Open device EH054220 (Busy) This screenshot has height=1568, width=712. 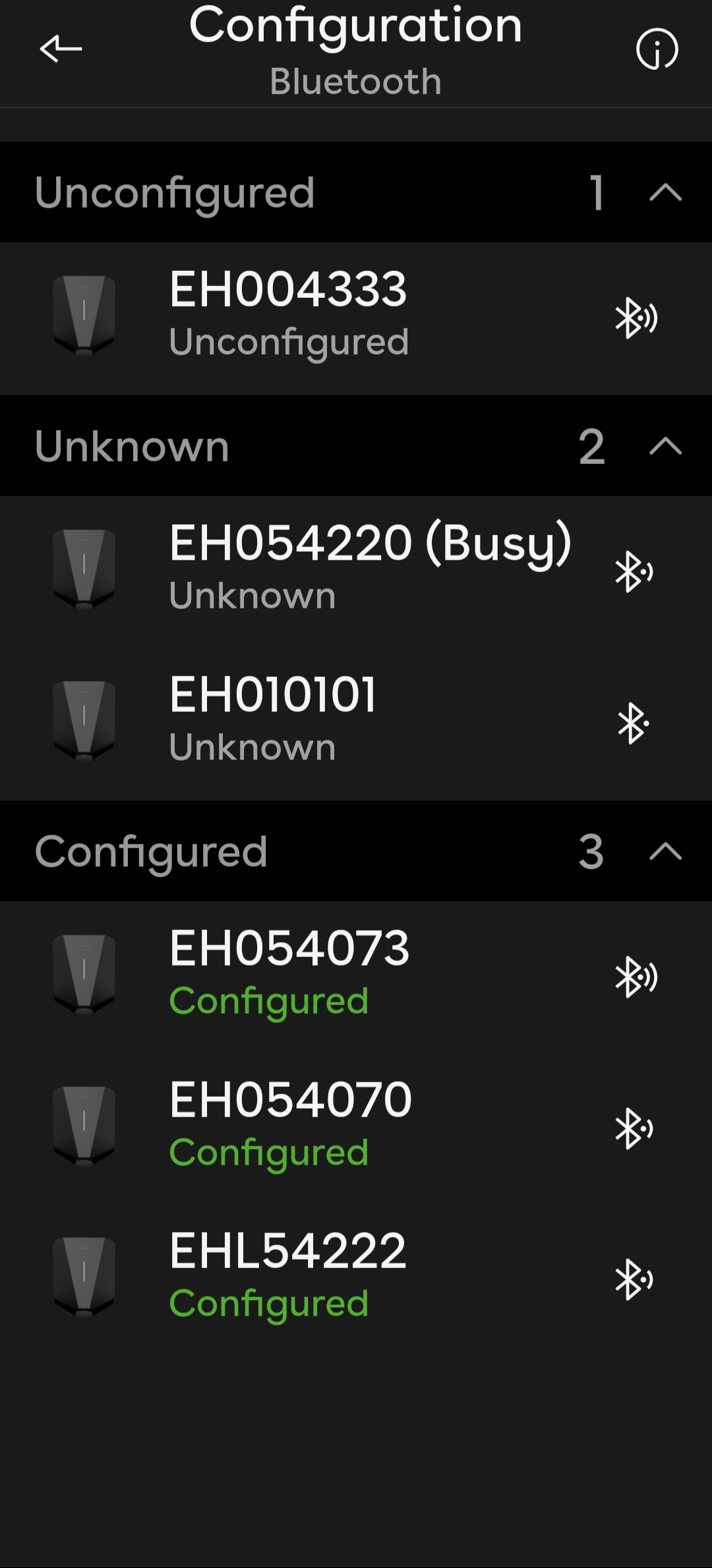coord(356,571)
